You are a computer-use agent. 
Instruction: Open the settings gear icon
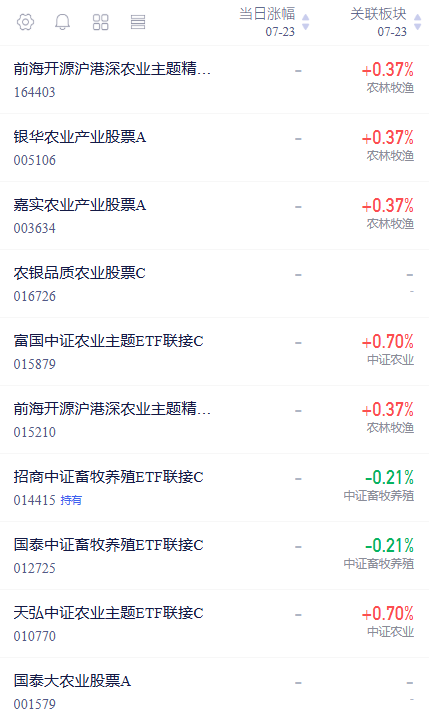(x=25, y=22)
